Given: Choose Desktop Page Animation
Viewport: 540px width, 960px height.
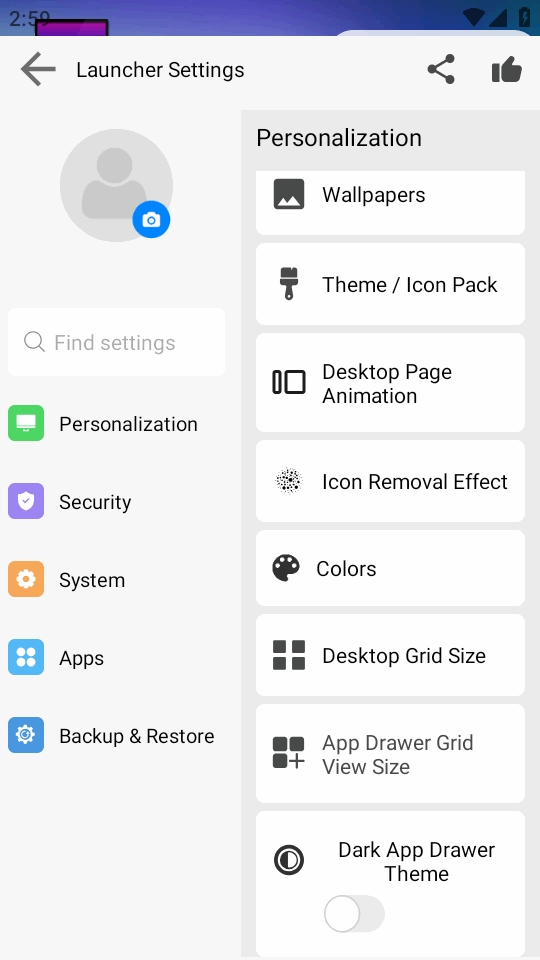Looking at the screenshot, I should tap(390, 383).
